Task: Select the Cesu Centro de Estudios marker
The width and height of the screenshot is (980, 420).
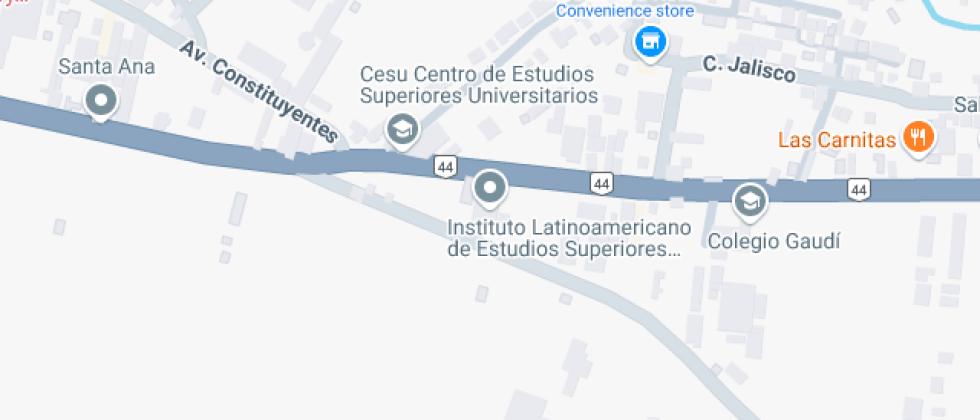Action: tap(402, 129)
